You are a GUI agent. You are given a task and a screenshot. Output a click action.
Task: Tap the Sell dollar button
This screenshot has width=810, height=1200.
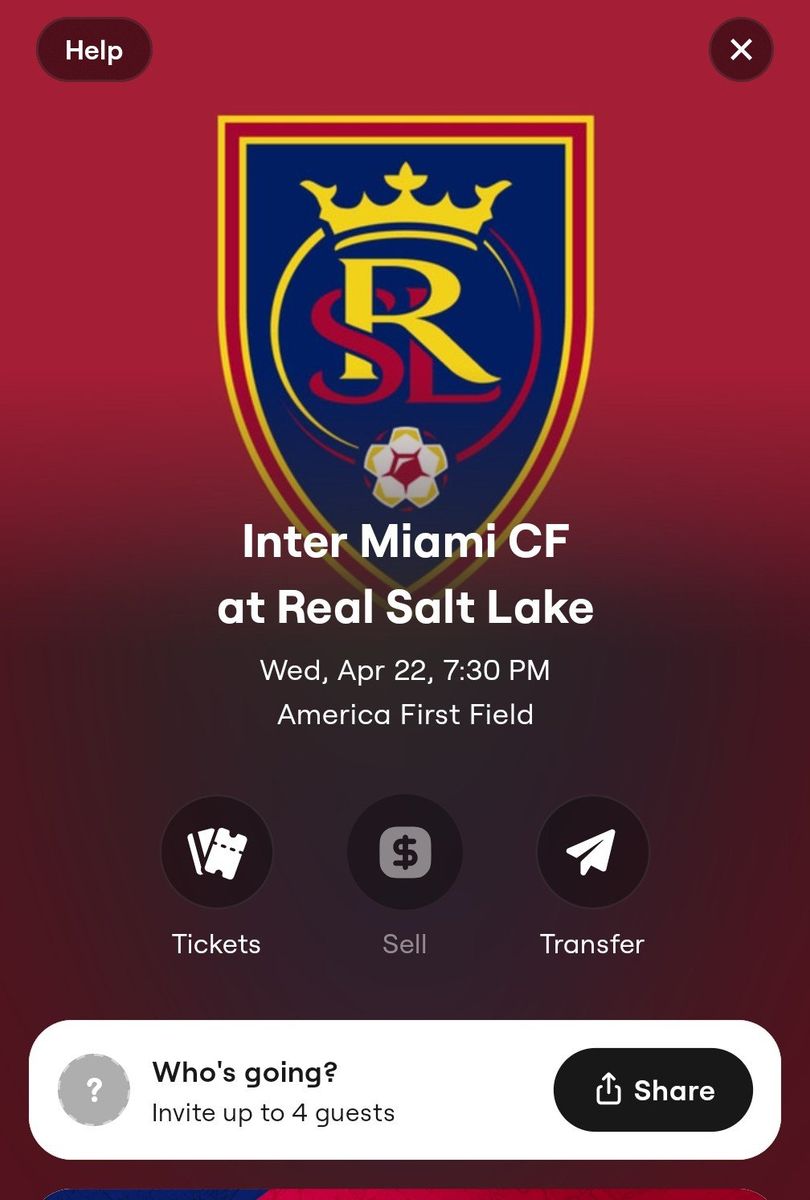(405, 852)
